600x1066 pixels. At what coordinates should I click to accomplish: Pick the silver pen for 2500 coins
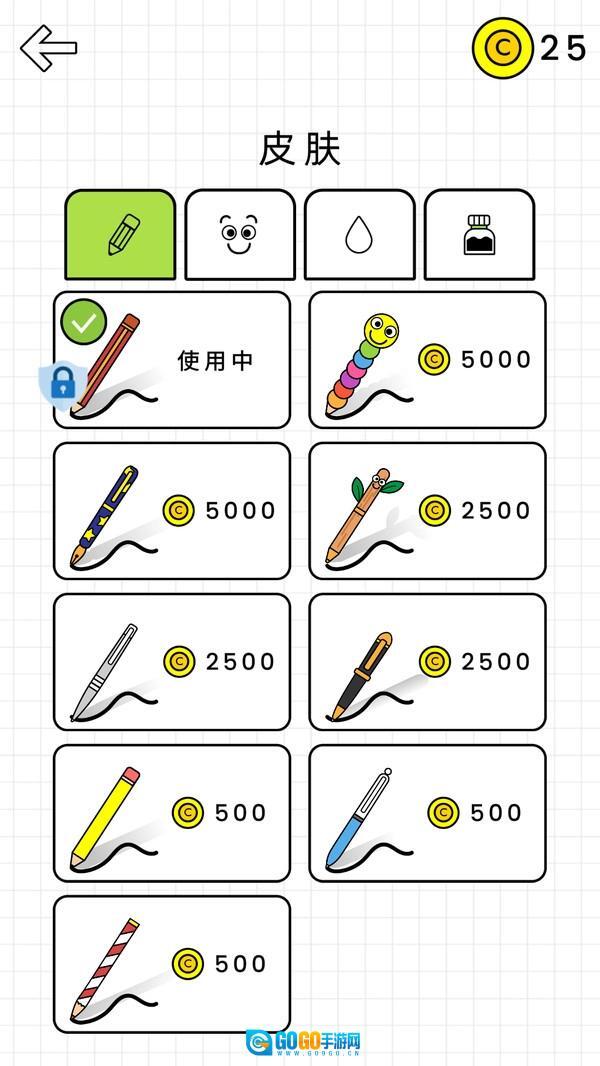tap(172, 662)
